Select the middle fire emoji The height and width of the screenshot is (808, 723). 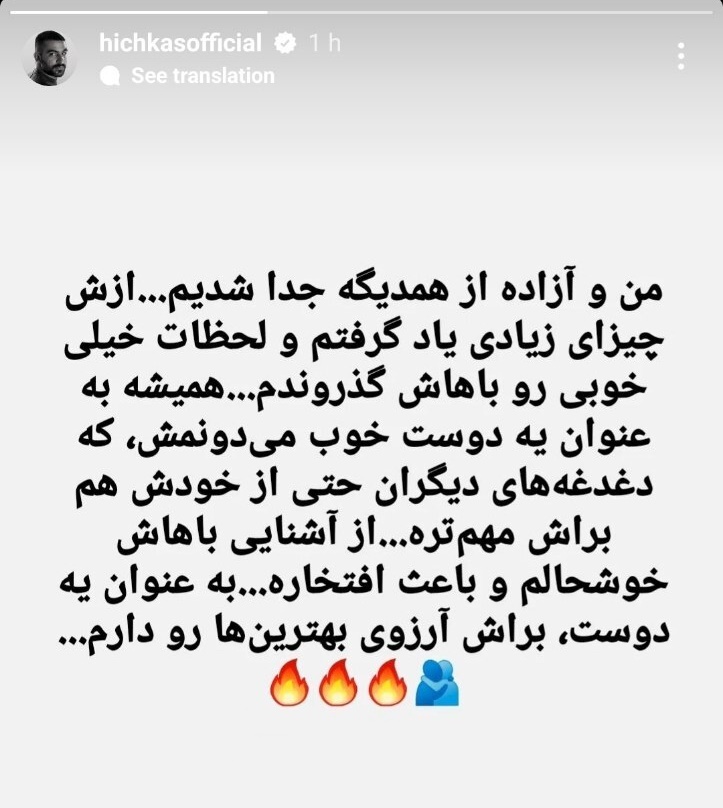click(340, 687)
